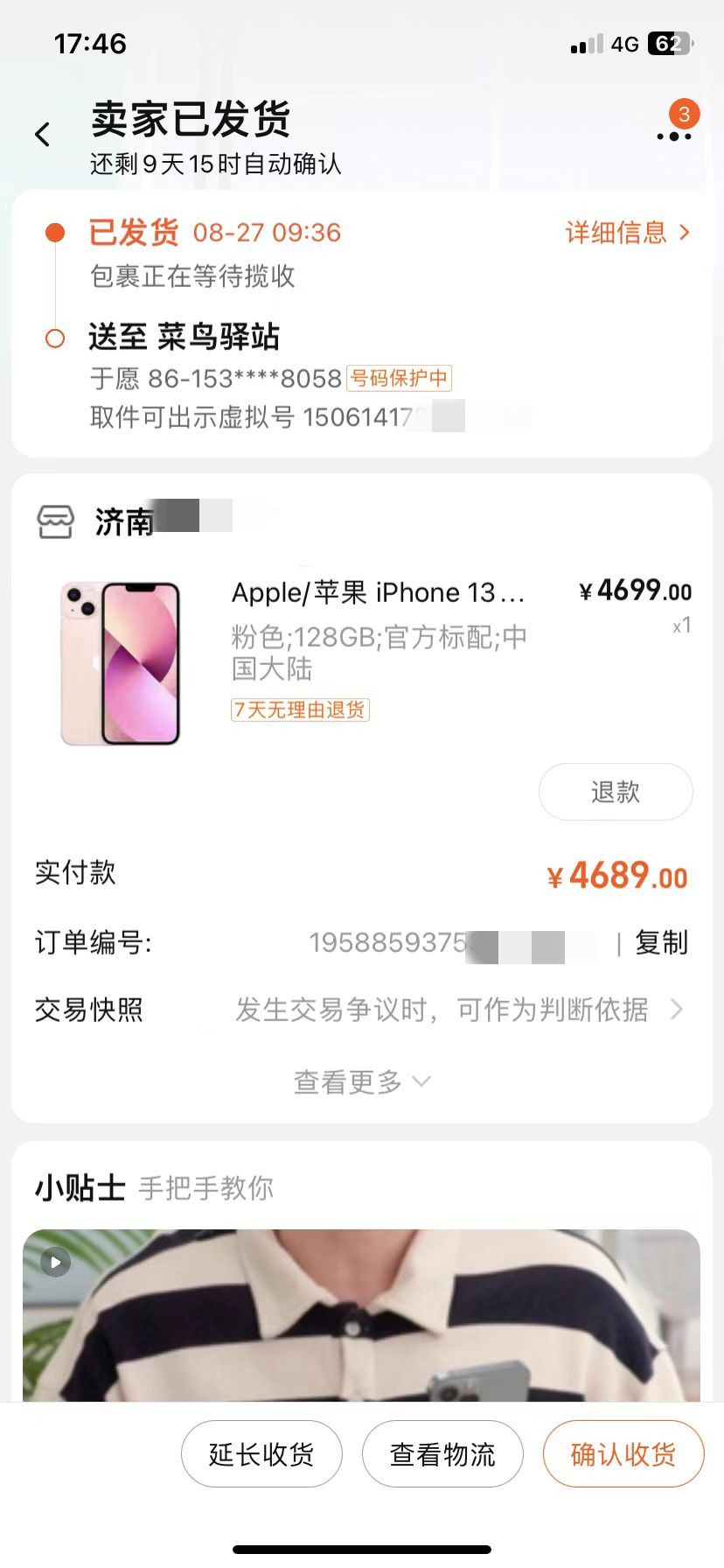
Task: Go back using the top-left arrow
Action: pyautogui.click(x=42, y=135)
